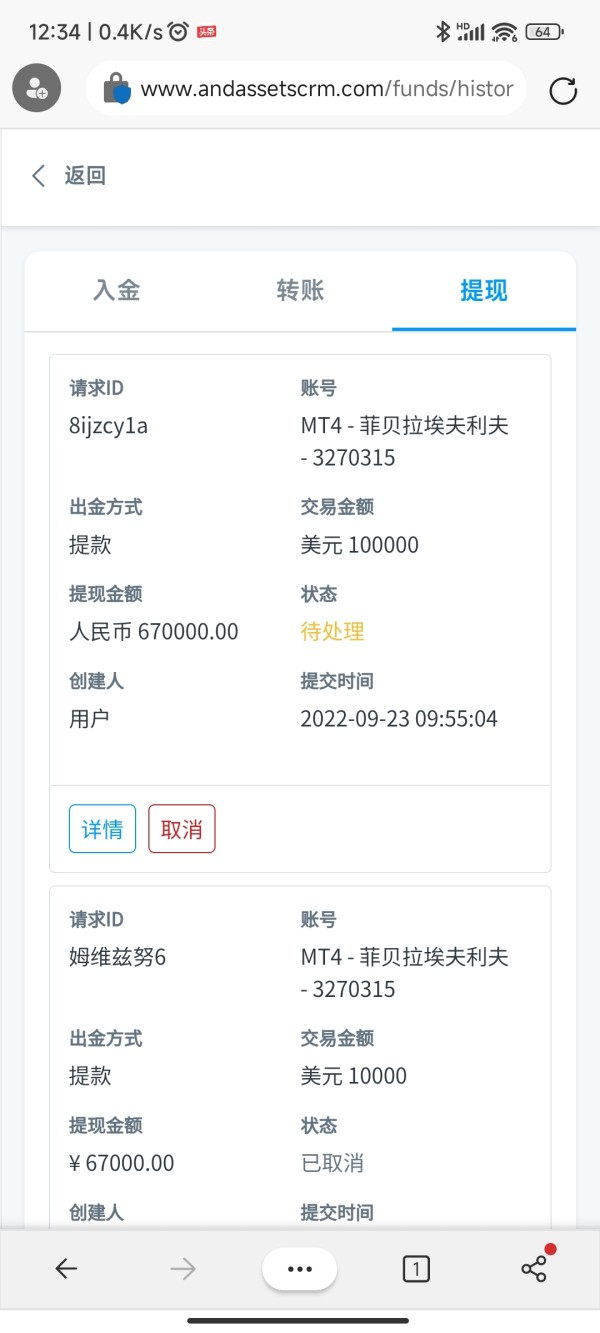Switch to the 转账 tab
Screen dimensions: 600x1333
[x=300, y=291]
